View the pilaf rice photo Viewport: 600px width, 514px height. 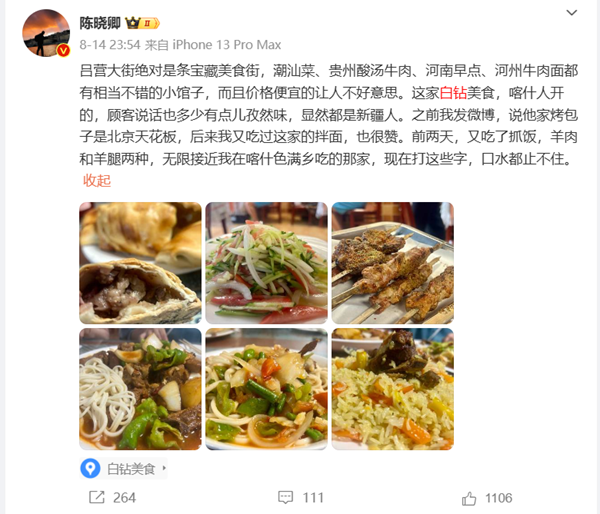pyautogui.click(x=392, y=388)
